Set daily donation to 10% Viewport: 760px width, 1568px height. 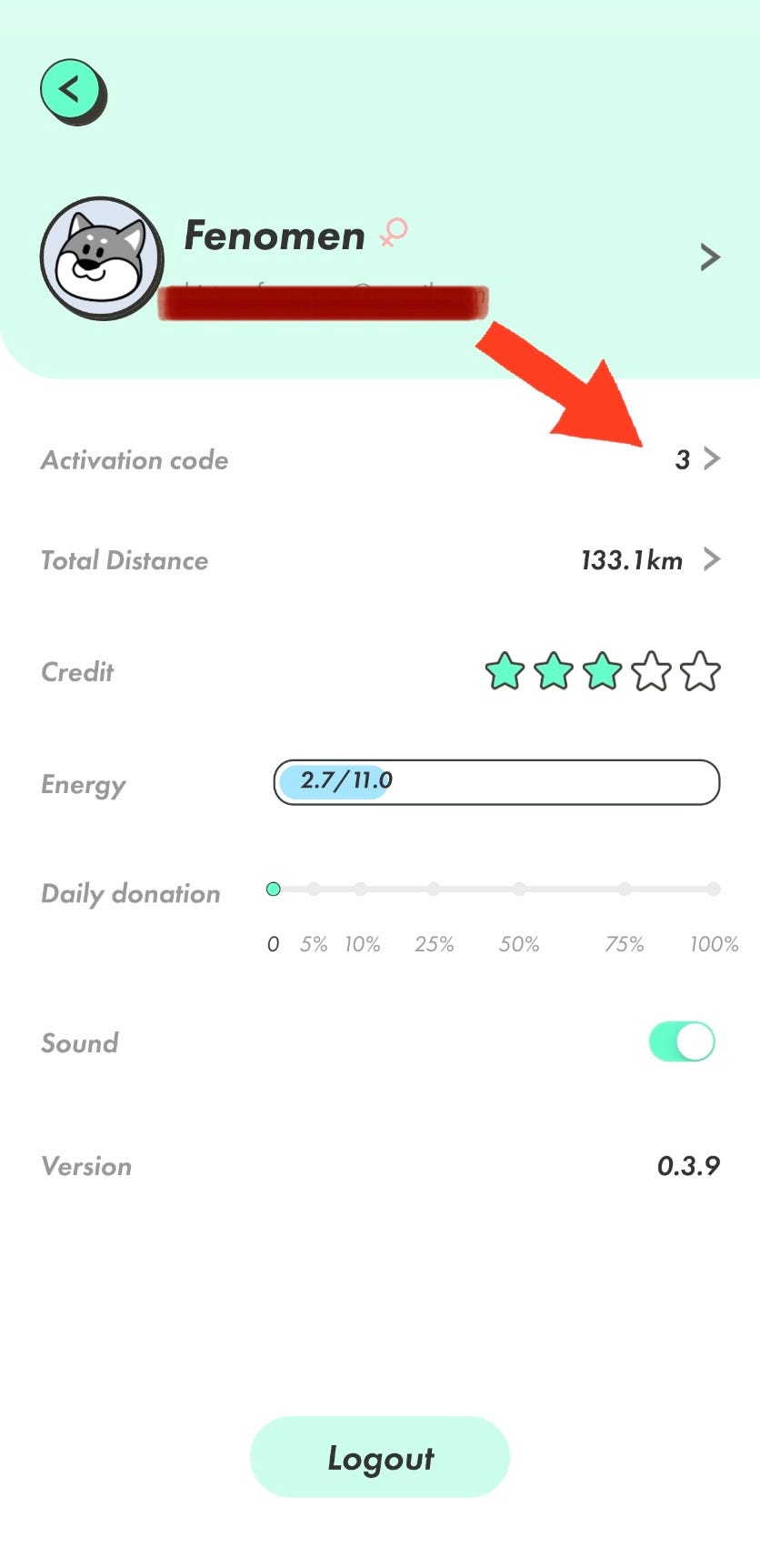[361, 890]
